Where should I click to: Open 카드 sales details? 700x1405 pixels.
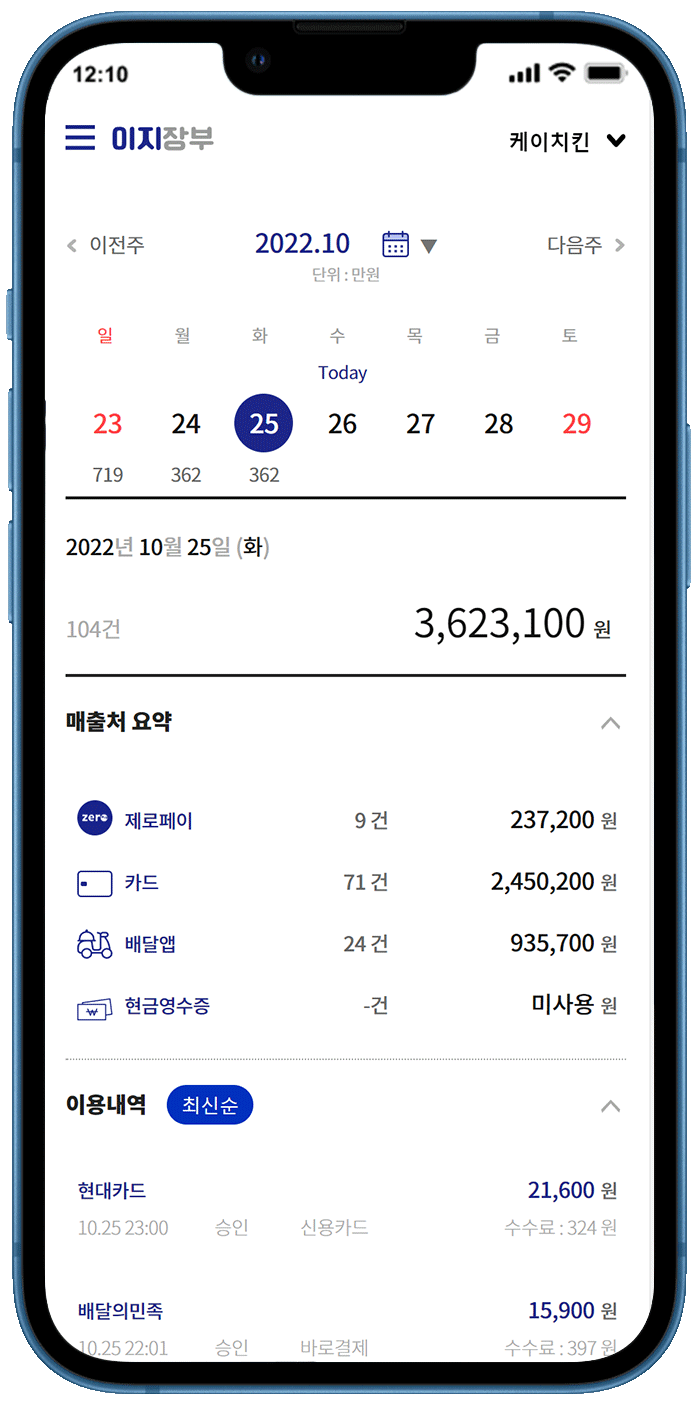(x=346, y=883)
